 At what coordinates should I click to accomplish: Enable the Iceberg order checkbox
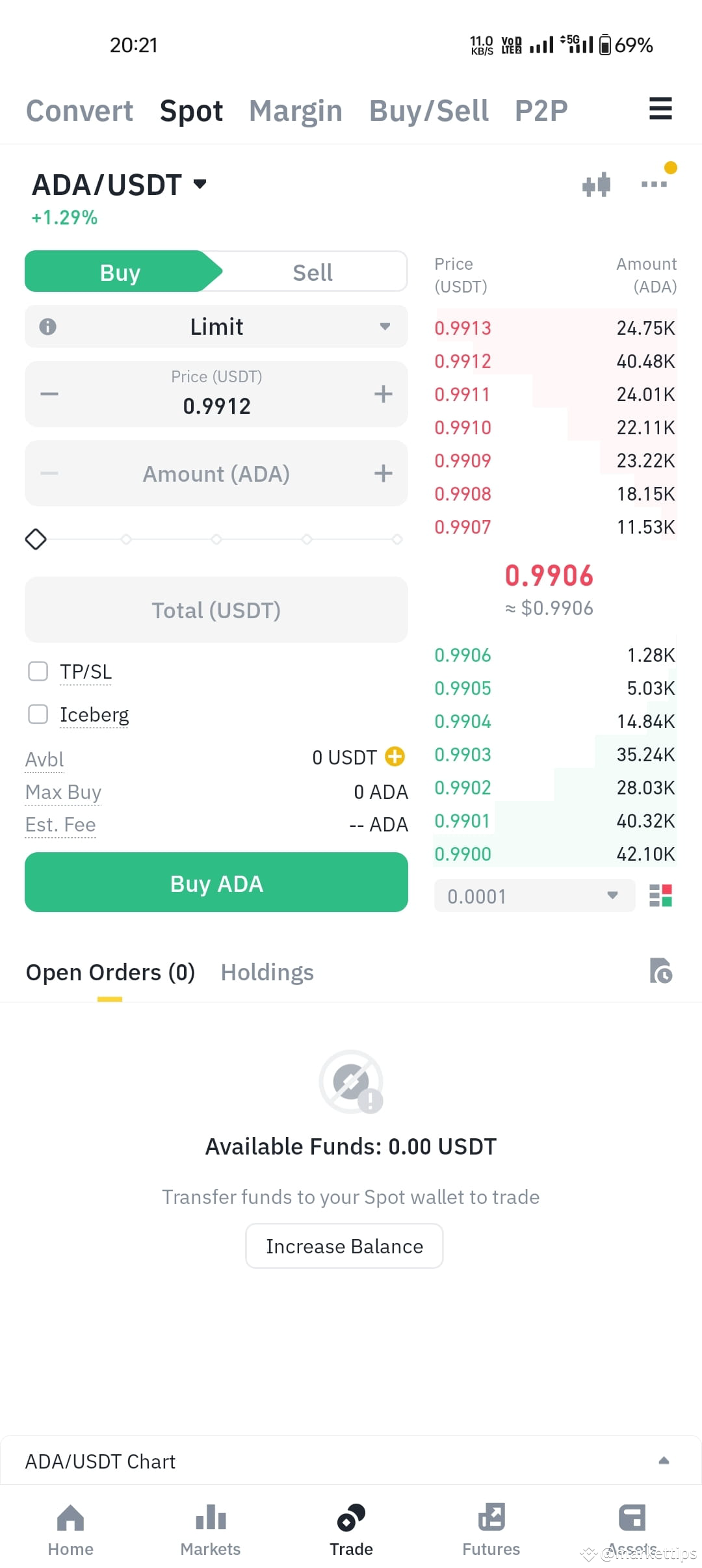[x=38, y=714]
